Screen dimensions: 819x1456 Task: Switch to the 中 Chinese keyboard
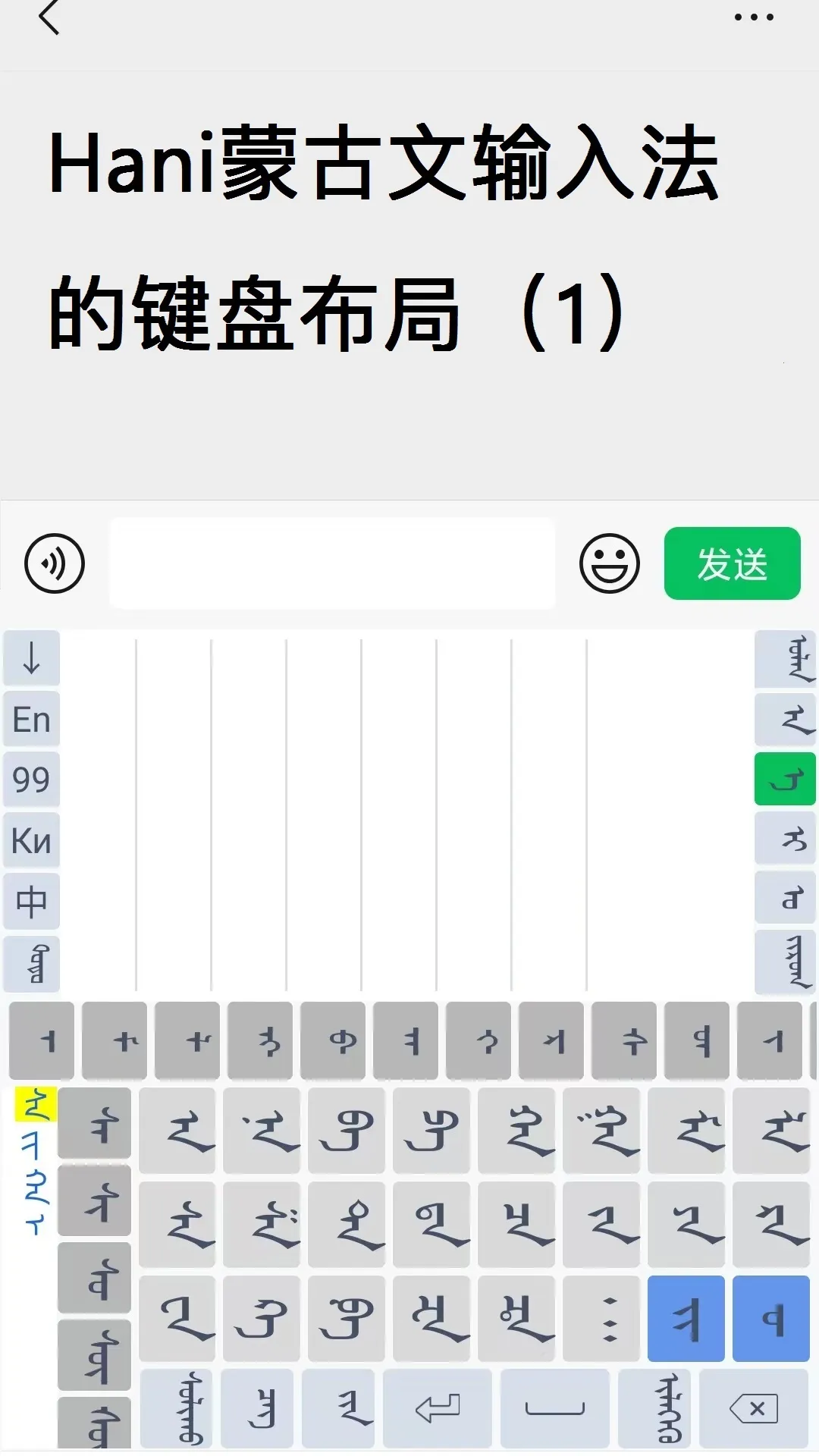[32, 902]
